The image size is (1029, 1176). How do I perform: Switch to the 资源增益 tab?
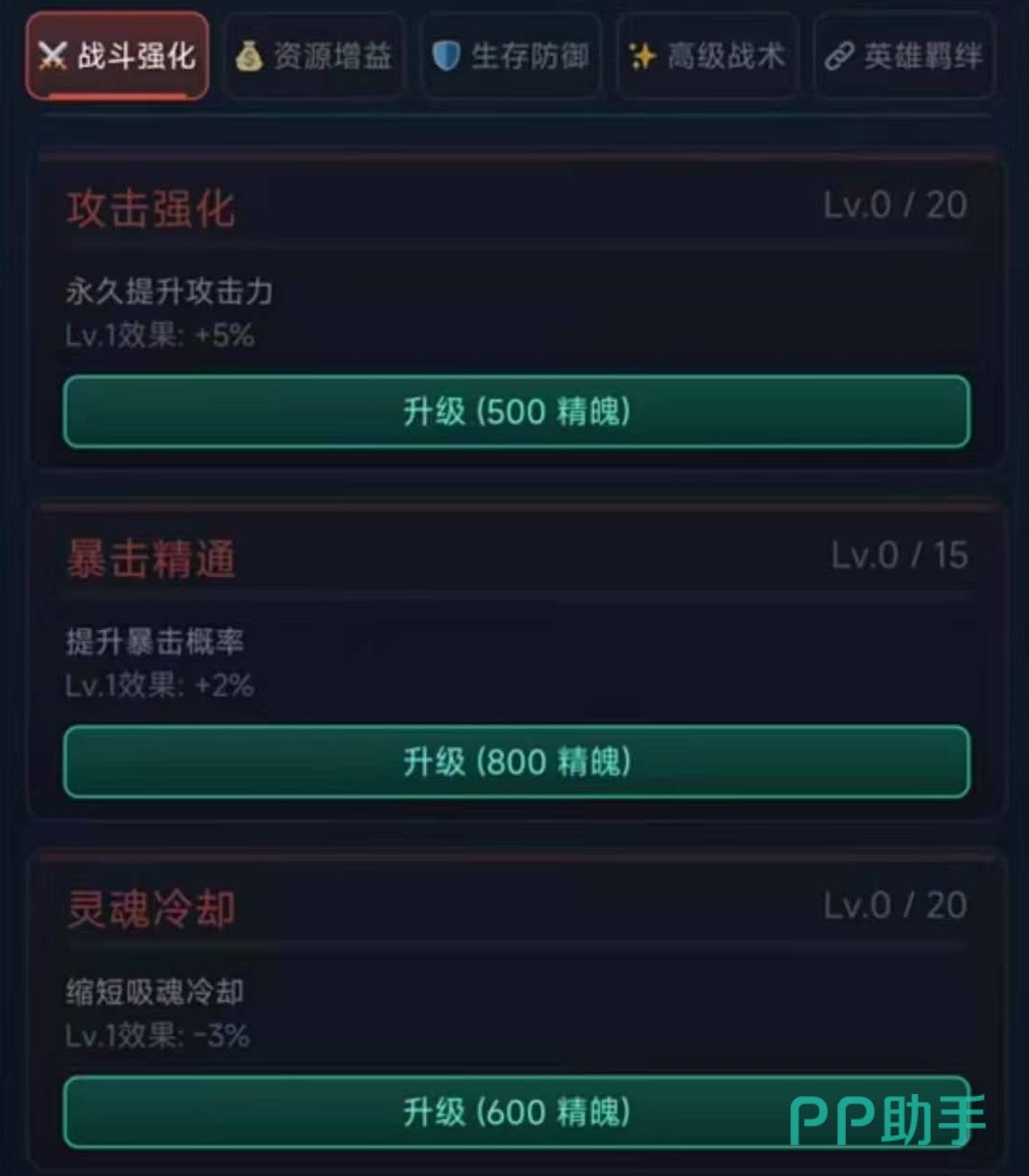point(315,57)
